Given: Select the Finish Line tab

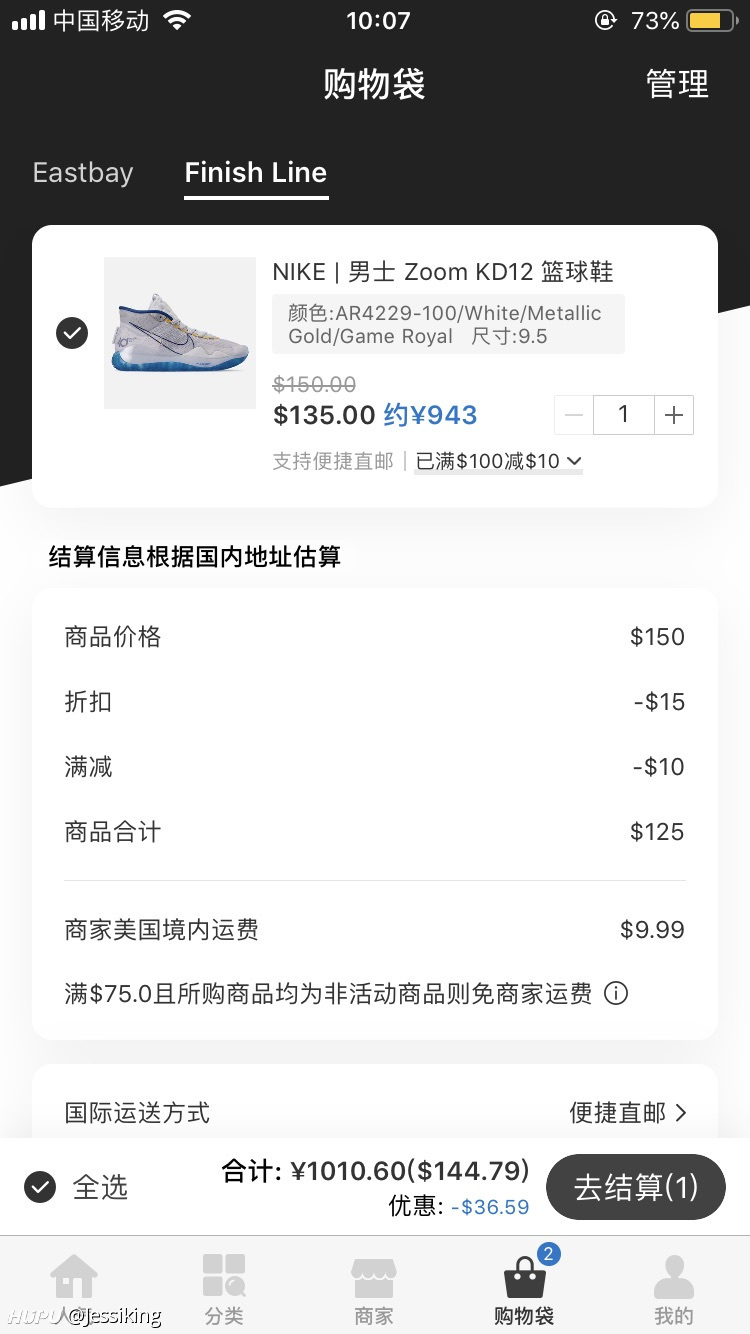Looking at the screenshot, I should (x=256, y=173).
